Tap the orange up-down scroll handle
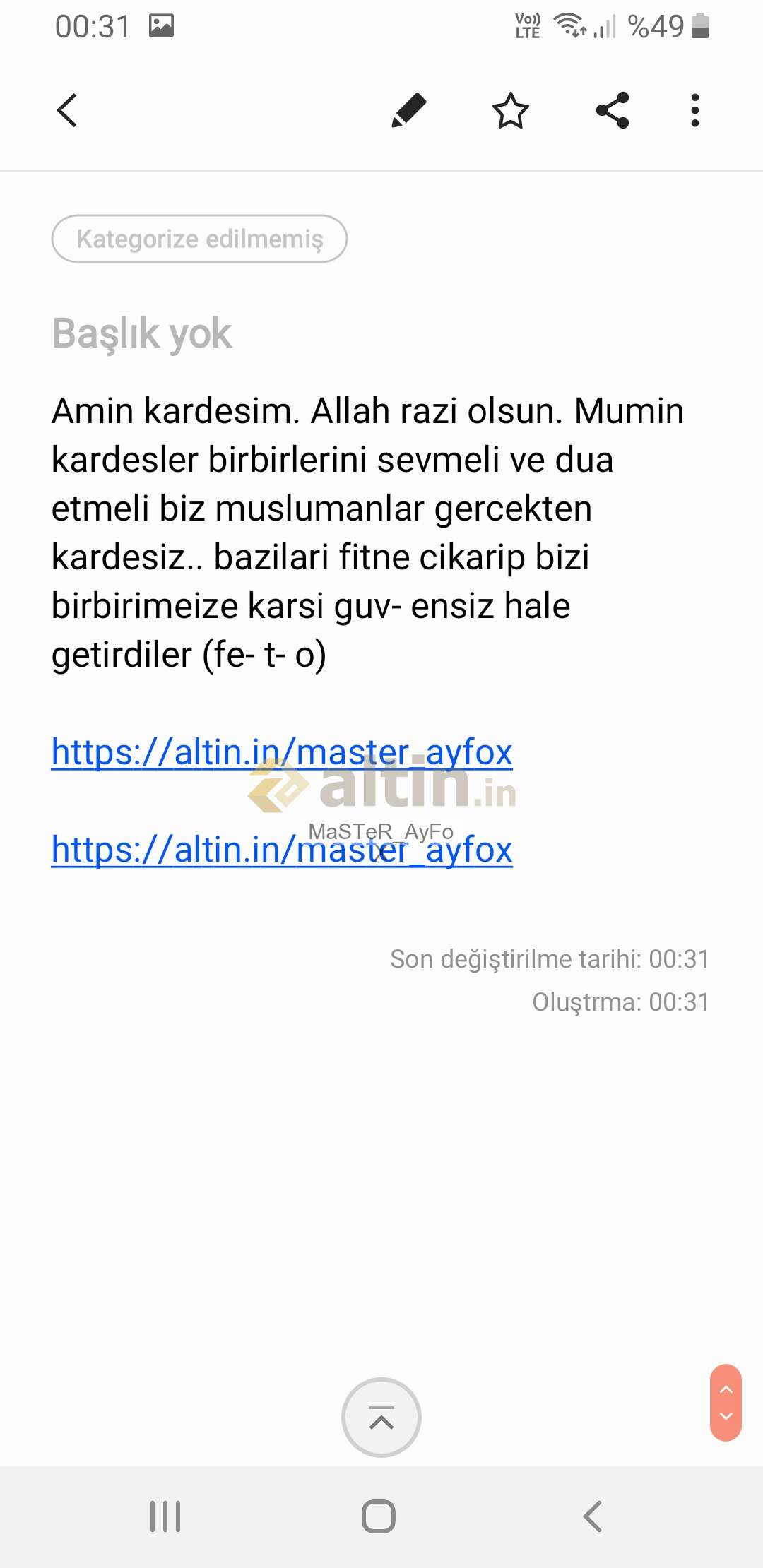 726,1402
